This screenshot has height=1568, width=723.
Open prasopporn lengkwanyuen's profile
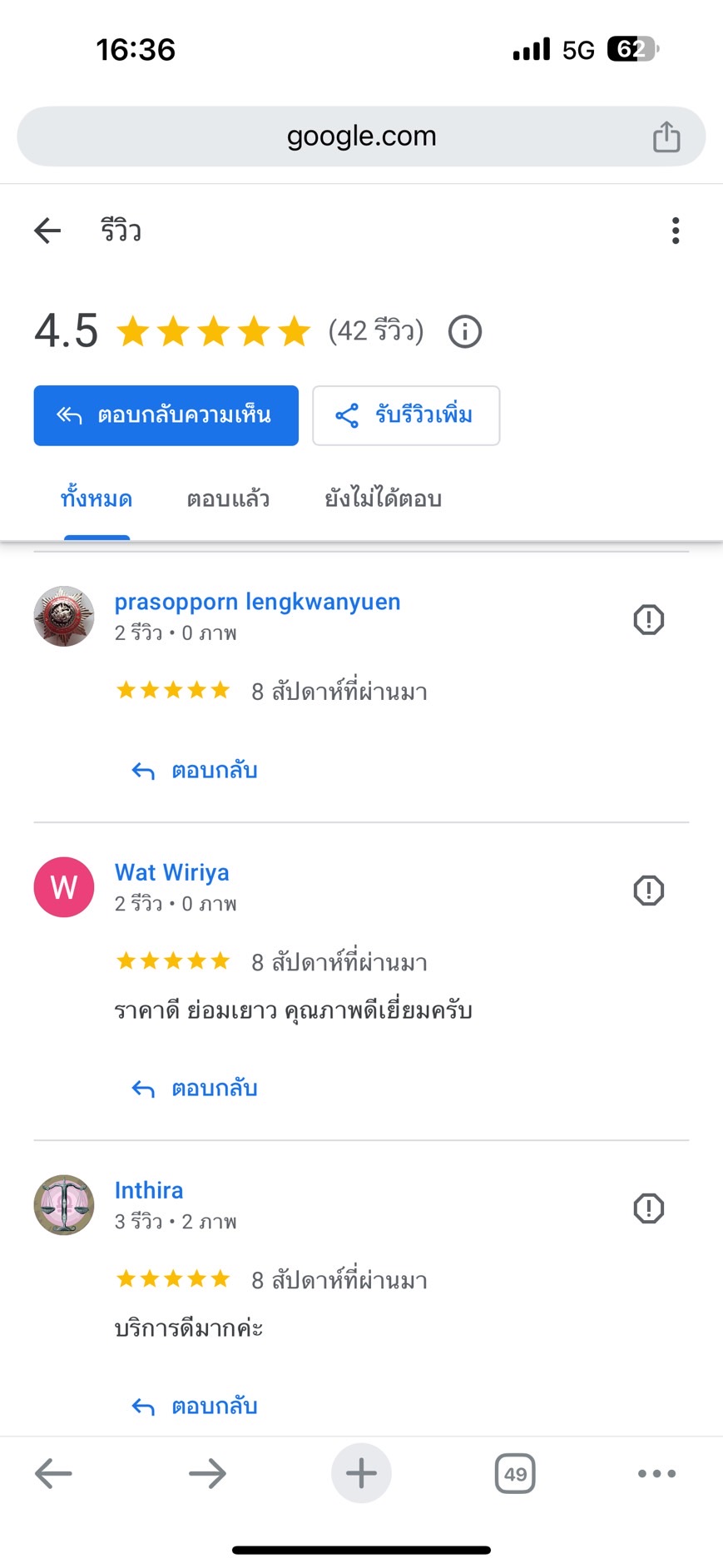[257, 602]
